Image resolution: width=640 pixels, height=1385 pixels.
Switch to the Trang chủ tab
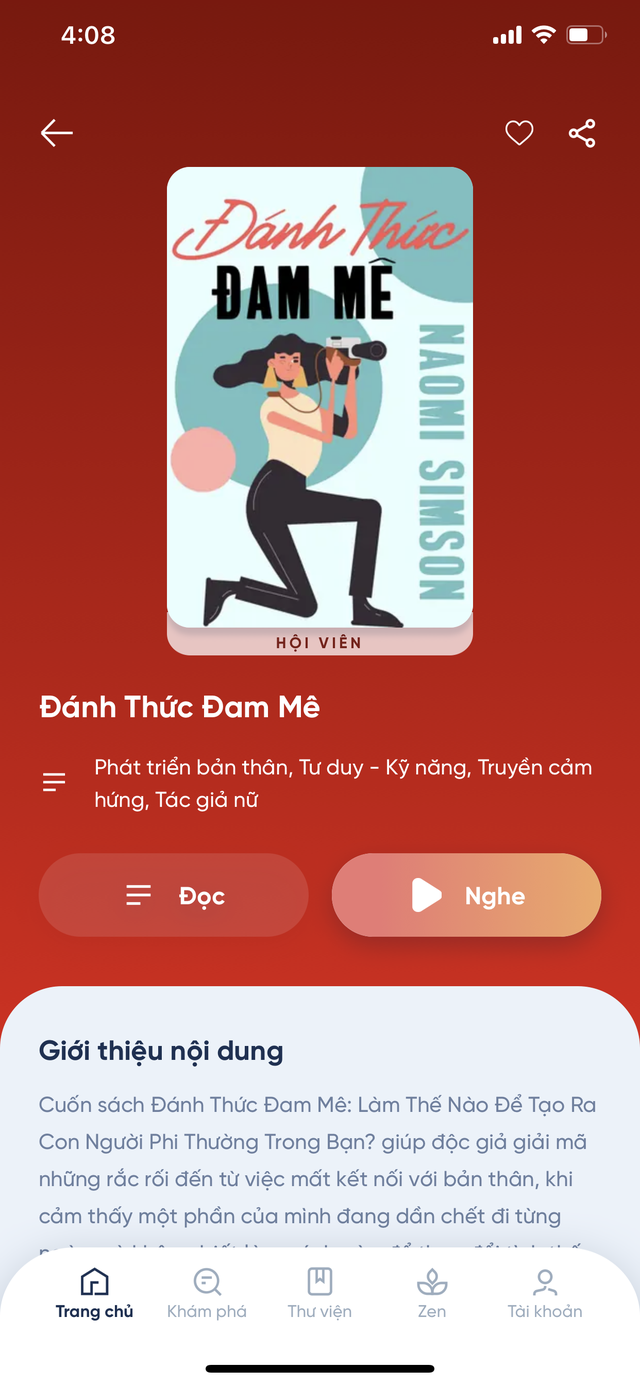[94, 1293]
